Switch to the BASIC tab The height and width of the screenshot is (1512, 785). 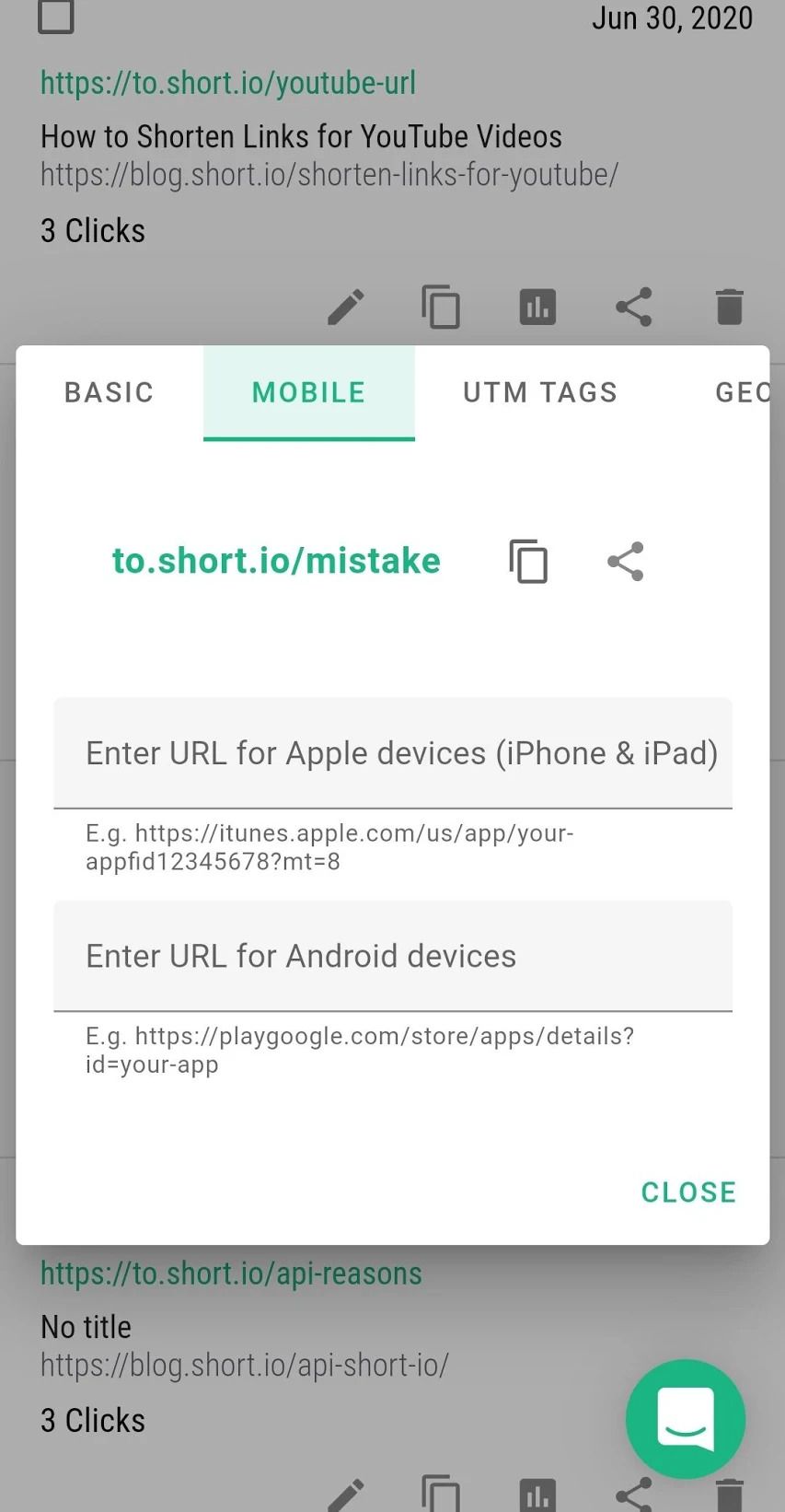[x=108, y=392]
